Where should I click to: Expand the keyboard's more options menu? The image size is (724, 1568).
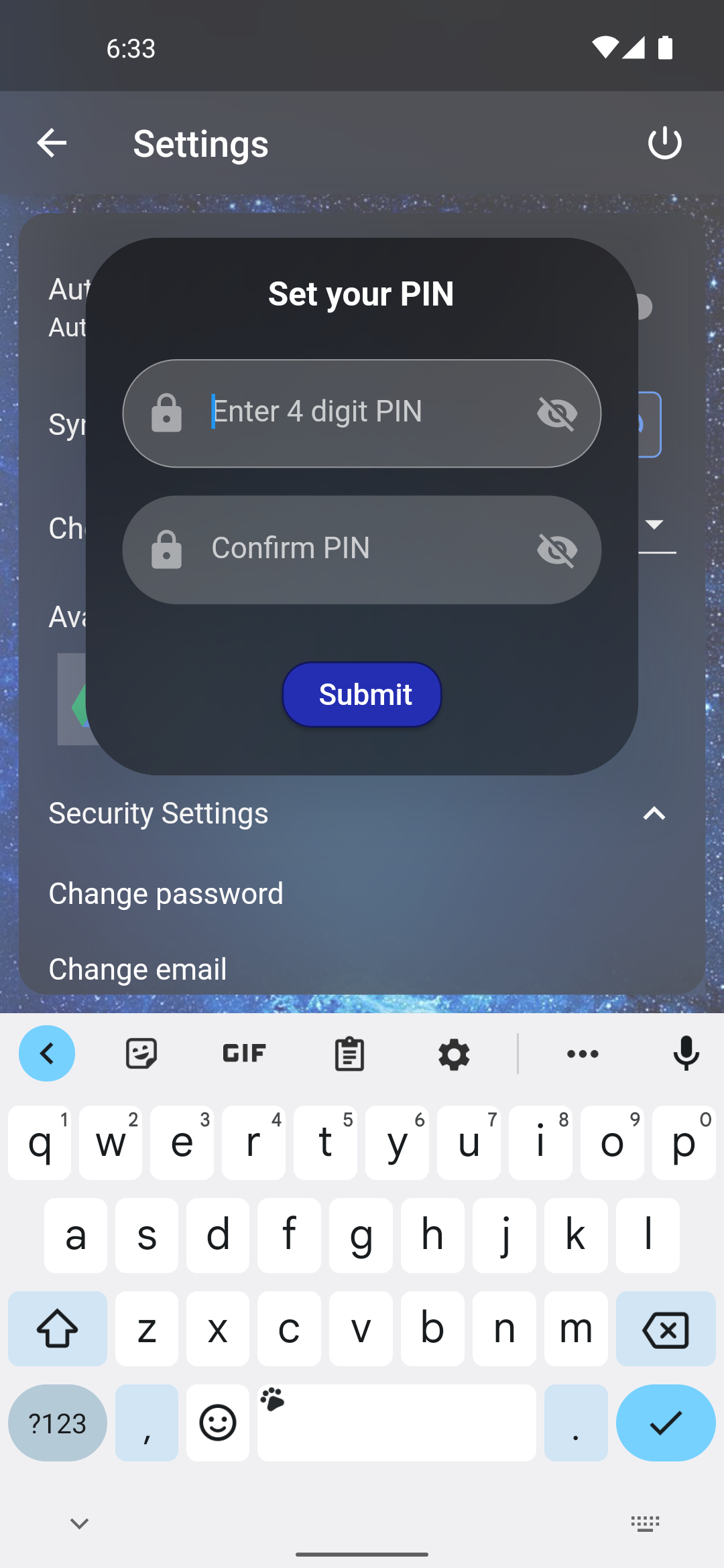click(x=582, y=1053)
